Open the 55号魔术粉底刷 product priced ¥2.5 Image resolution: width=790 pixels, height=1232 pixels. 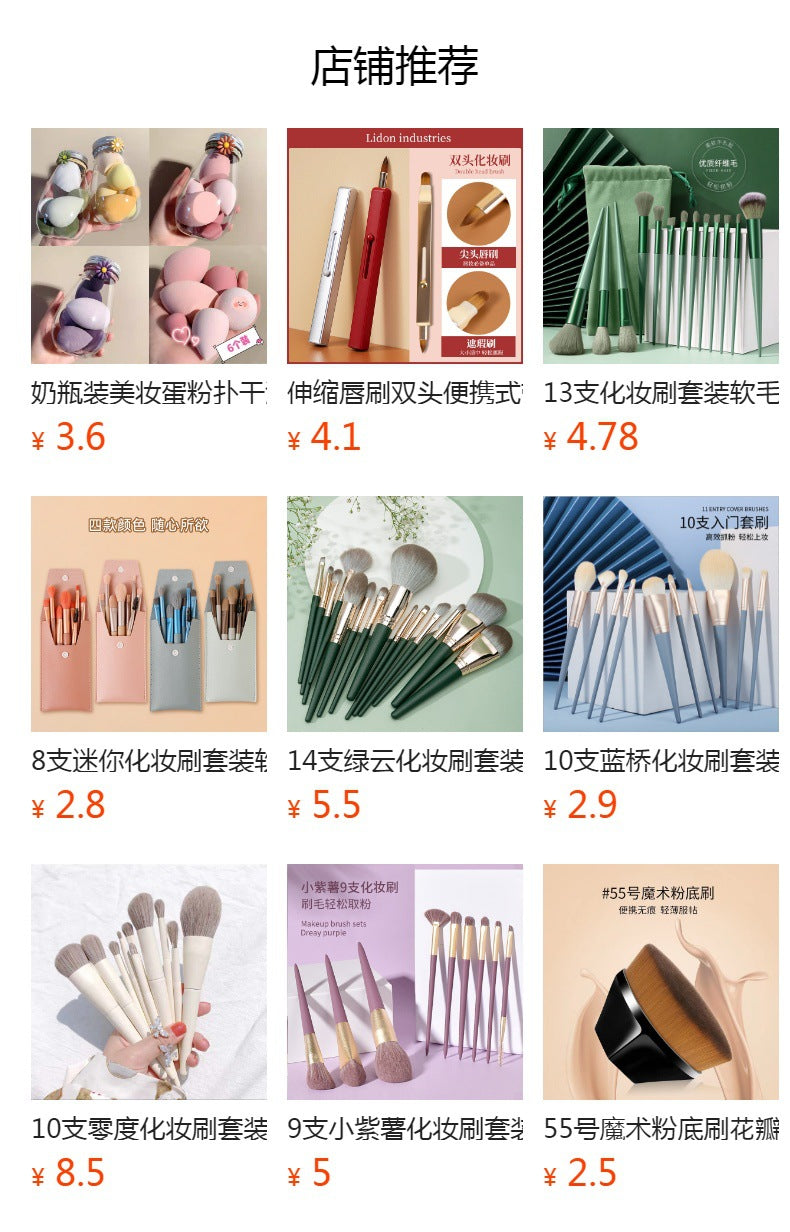[x=661, y=982]
